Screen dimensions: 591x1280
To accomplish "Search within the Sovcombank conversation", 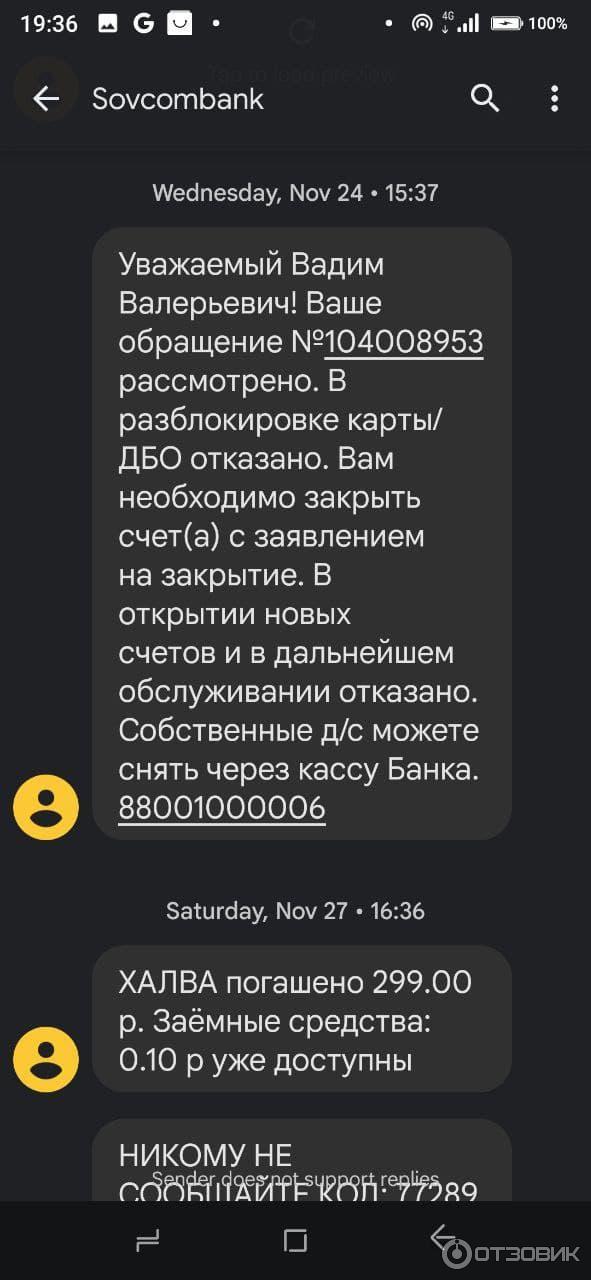I will click(x=485, y=98).
